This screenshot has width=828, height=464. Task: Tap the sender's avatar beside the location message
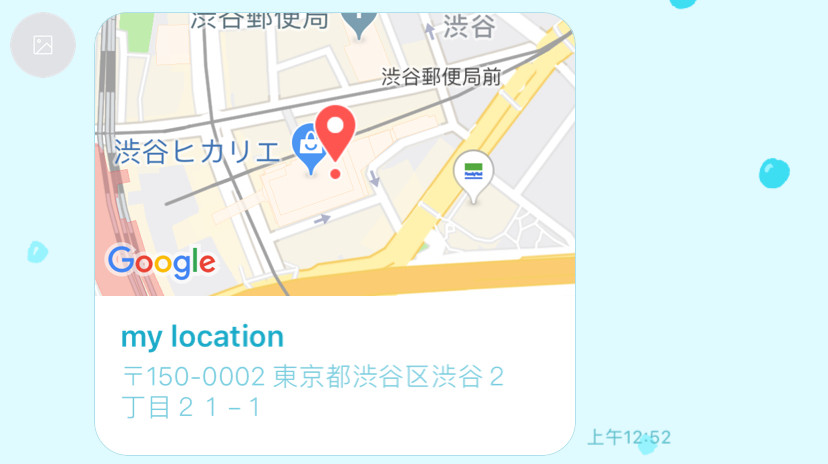(42, 45)
